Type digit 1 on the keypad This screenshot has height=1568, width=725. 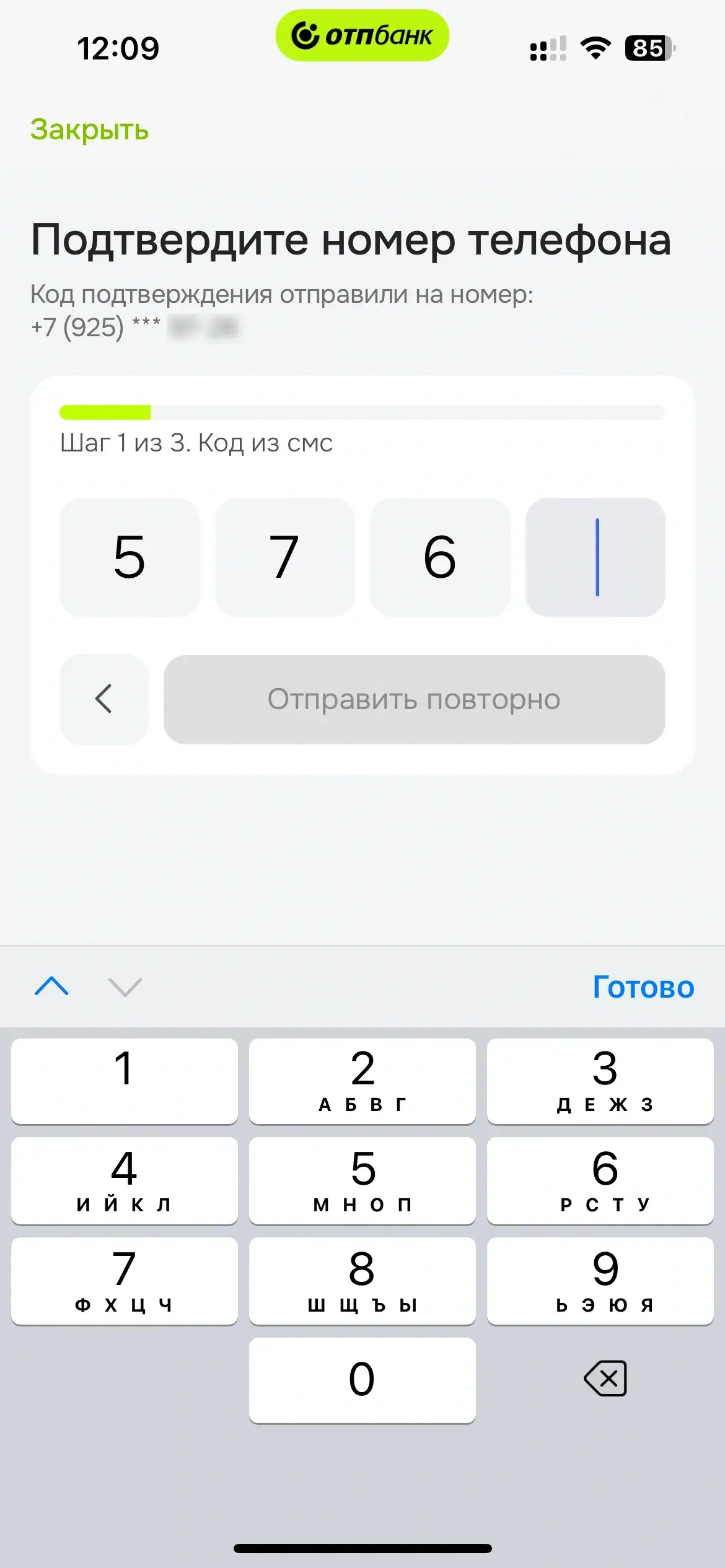coord(124,1081)
